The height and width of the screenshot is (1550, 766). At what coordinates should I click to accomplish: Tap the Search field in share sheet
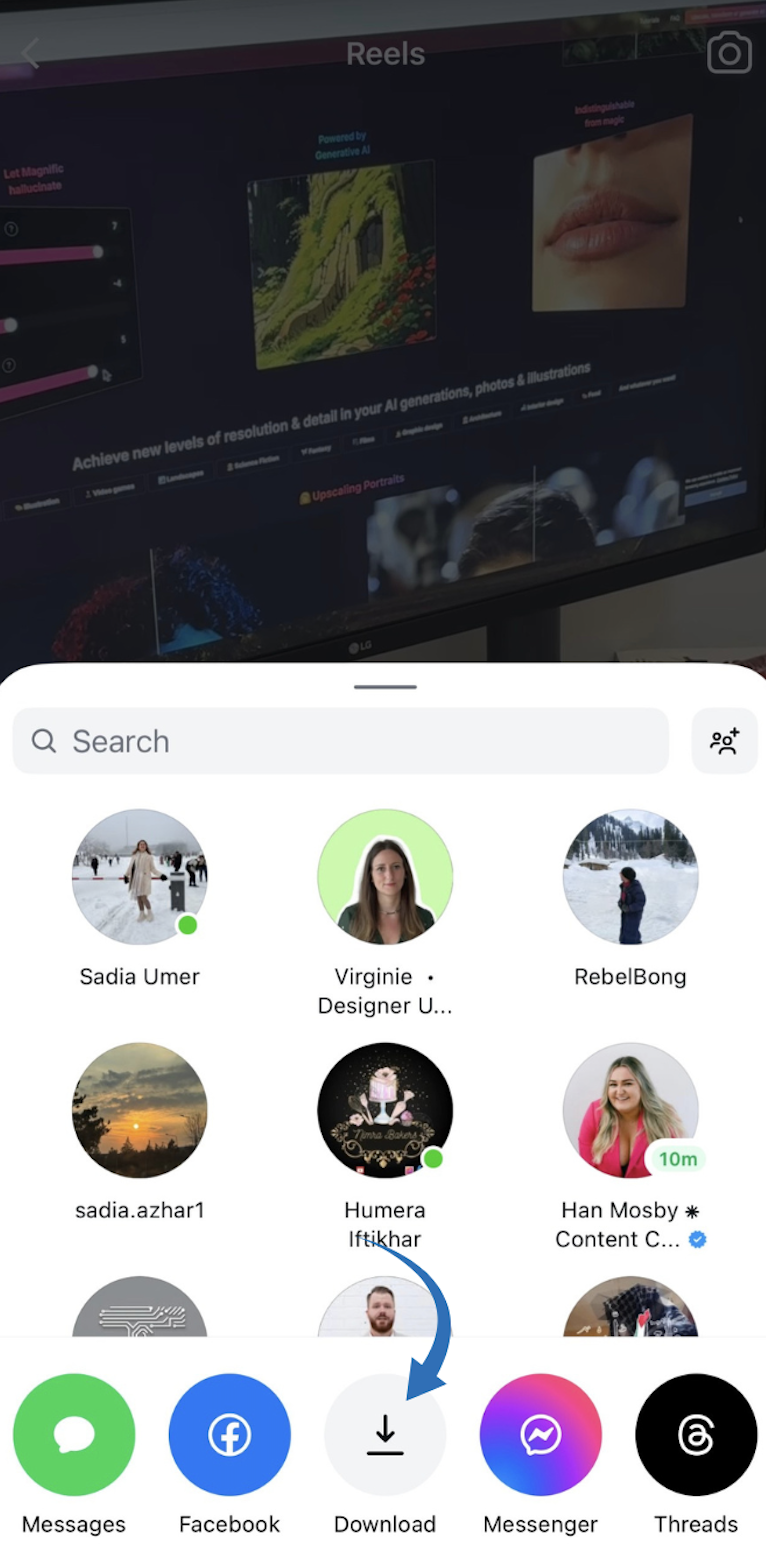(340, 741)
